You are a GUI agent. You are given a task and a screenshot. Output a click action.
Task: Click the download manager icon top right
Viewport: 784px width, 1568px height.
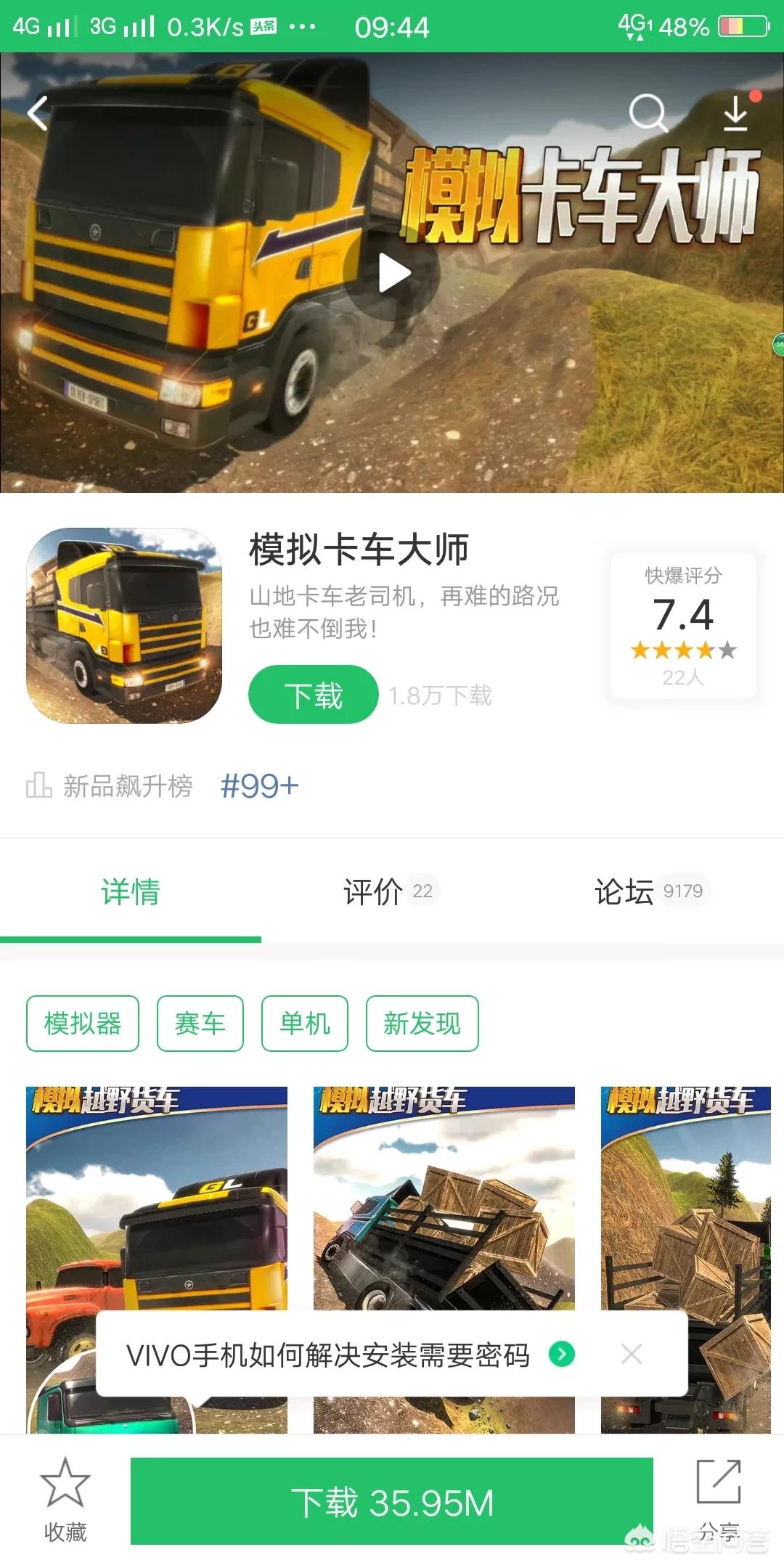coord(737,113)
